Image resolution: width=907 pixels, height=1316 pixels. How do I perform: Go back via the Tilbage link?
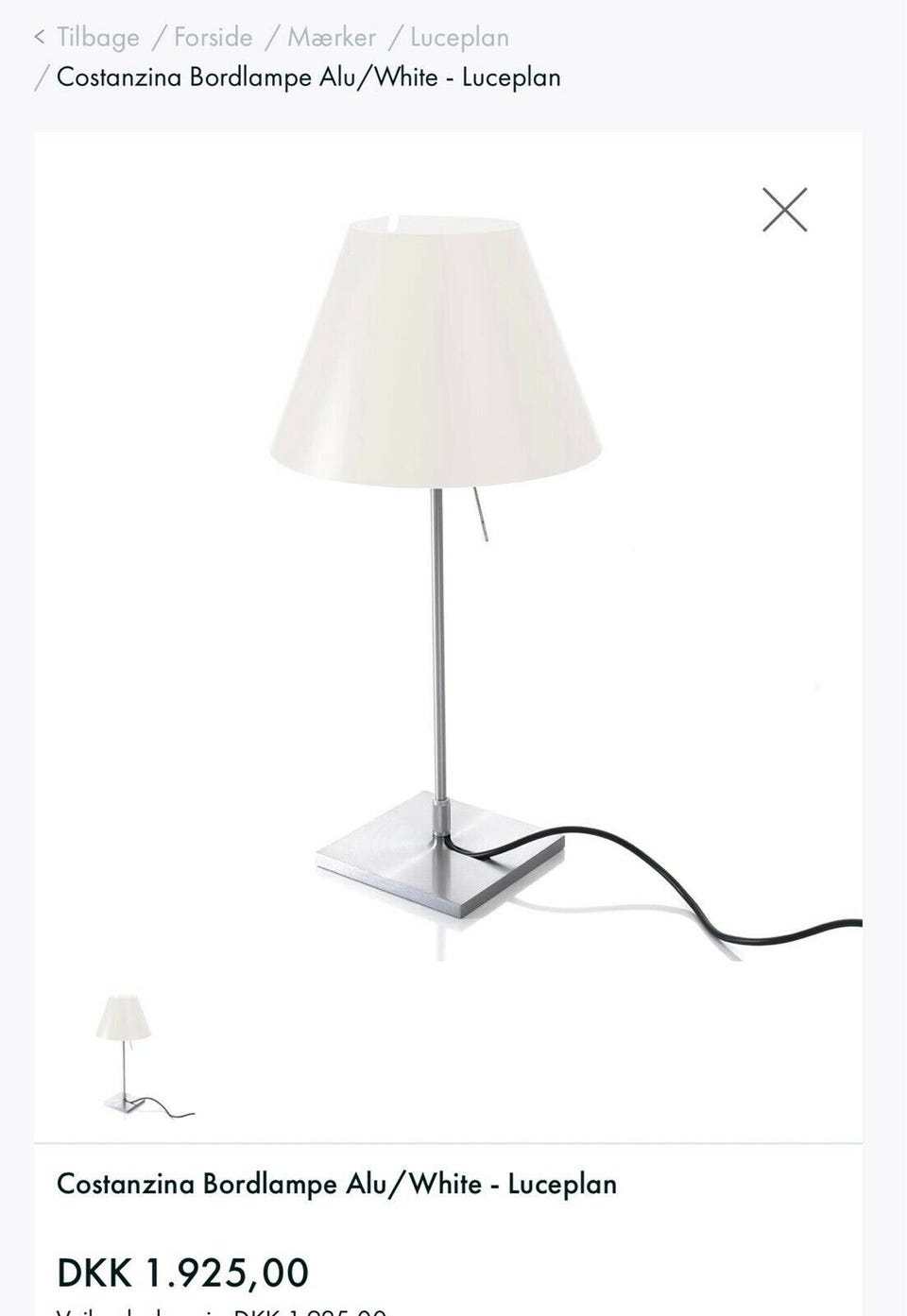coord(96,38)
